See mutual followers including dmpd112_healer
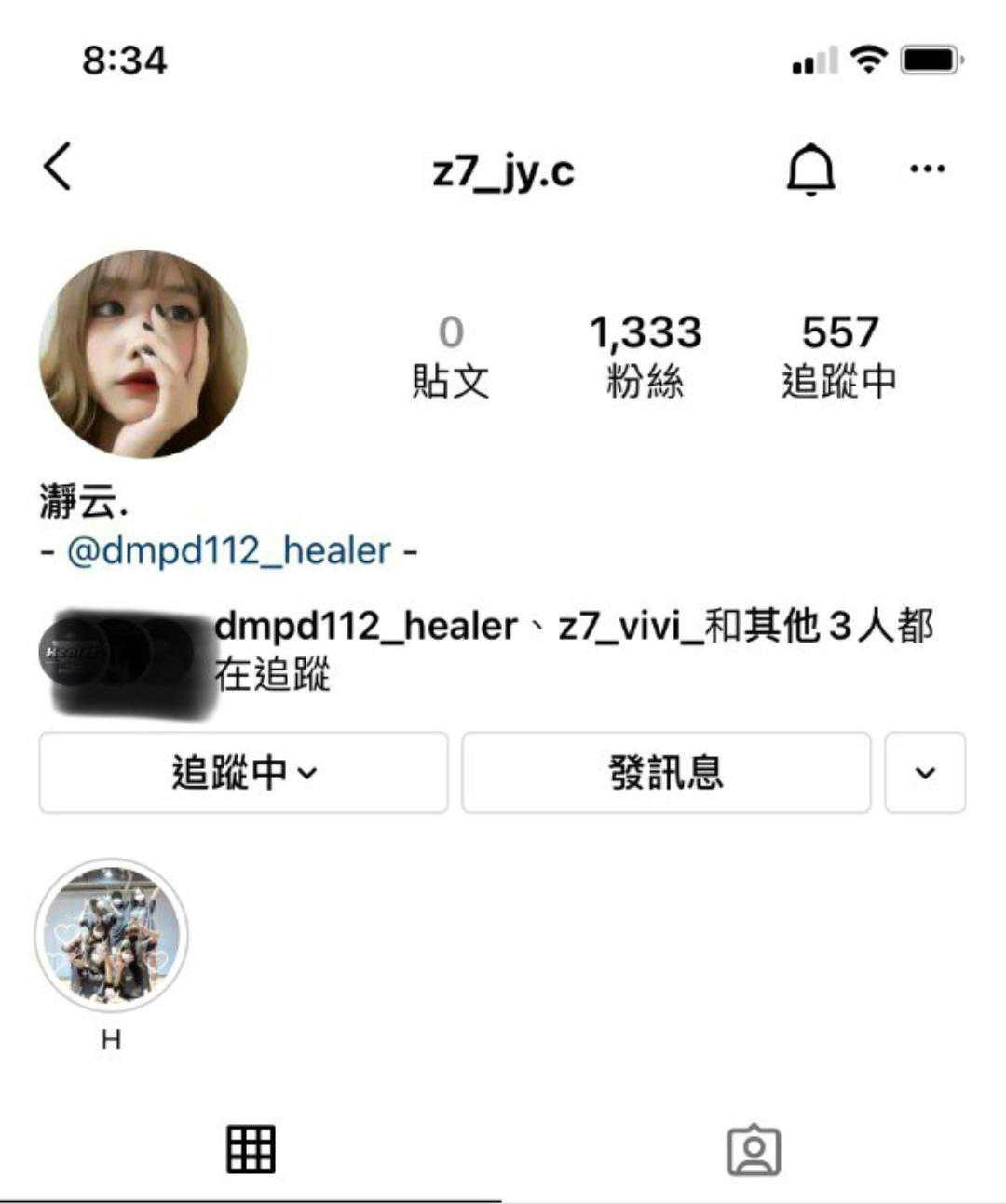Viewport: 1006px width, 1204px height. pos(573,650)
